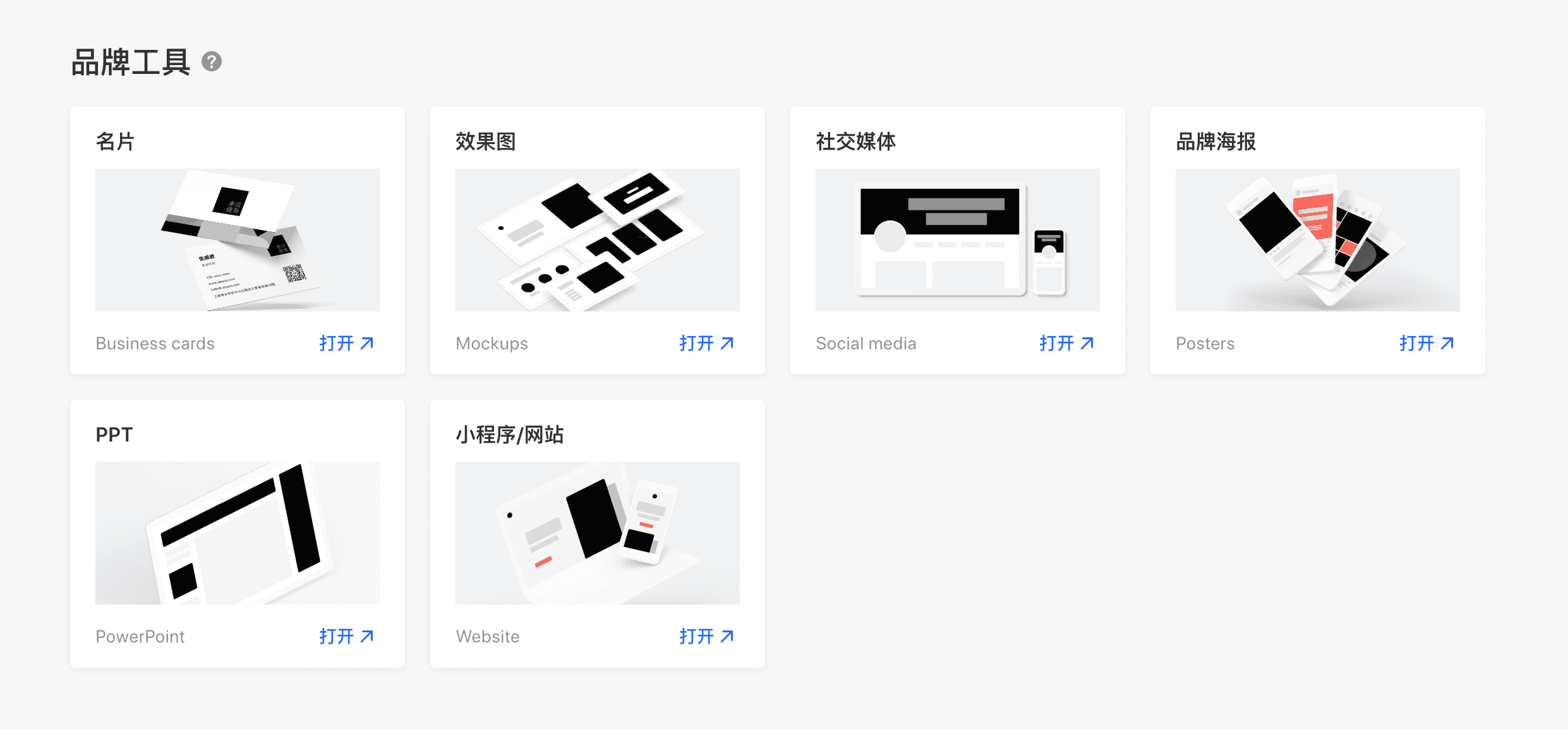Open the 品牌海报 posters preview image
Image resolution: width=1568 pixels, height=729 pixels.
point(1318,240)
